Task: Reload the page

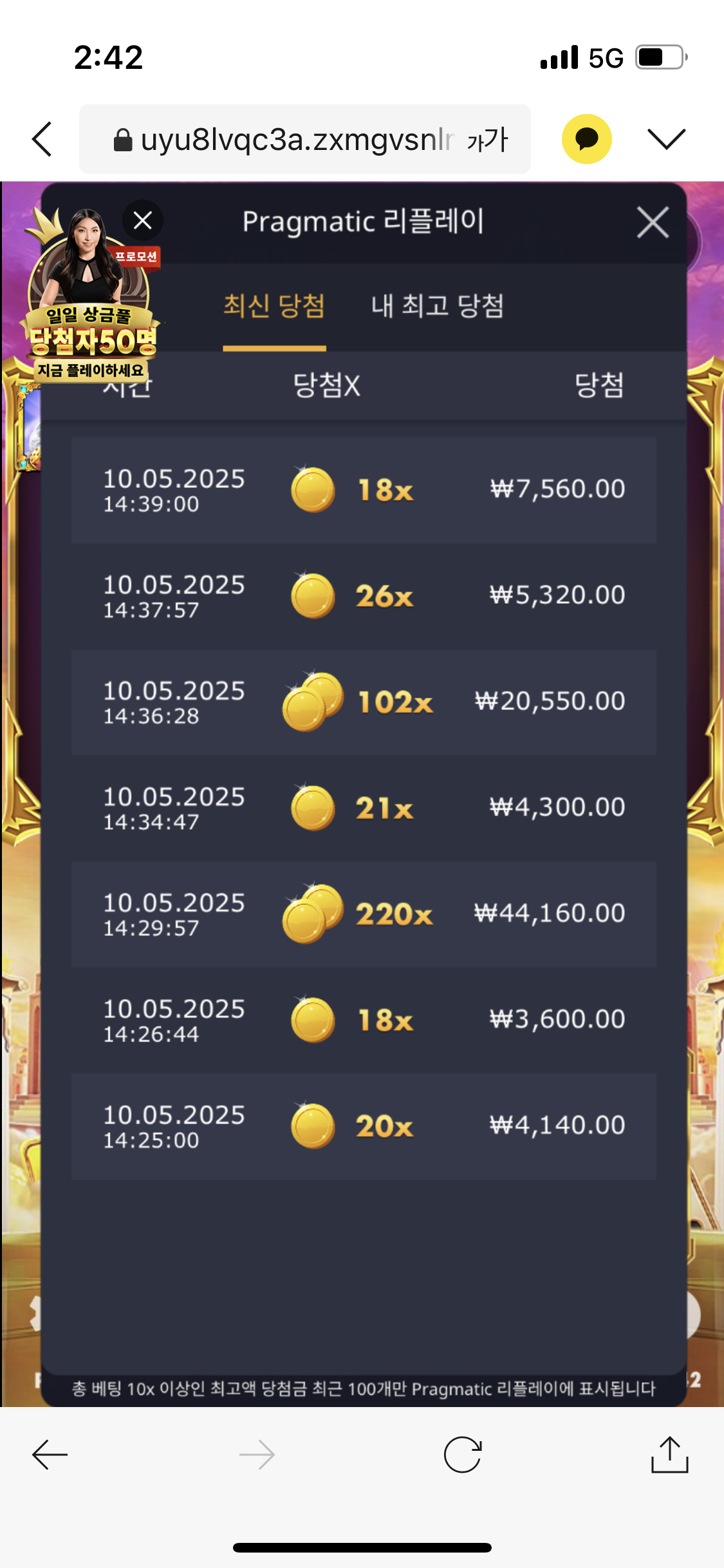Action: (x=463, y=1454)
